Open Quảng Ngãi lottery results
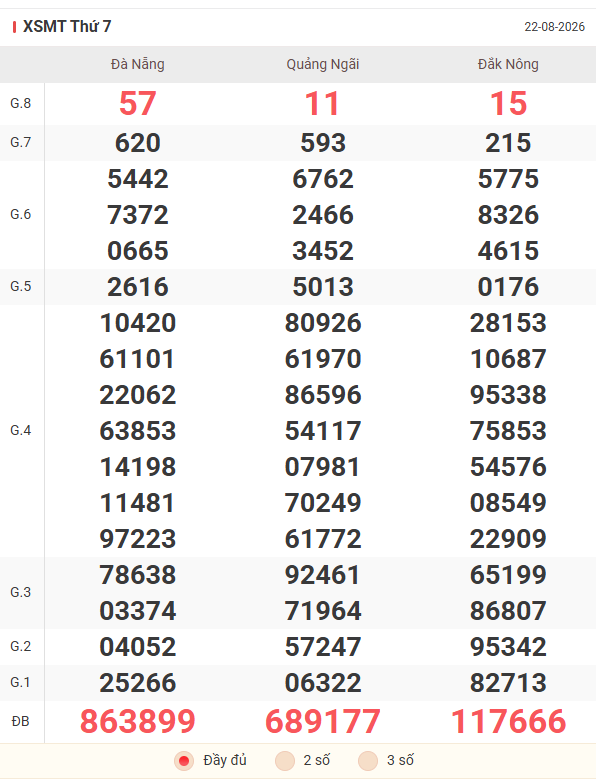Screen dimensions: 596x782 [x=323, y=64]
